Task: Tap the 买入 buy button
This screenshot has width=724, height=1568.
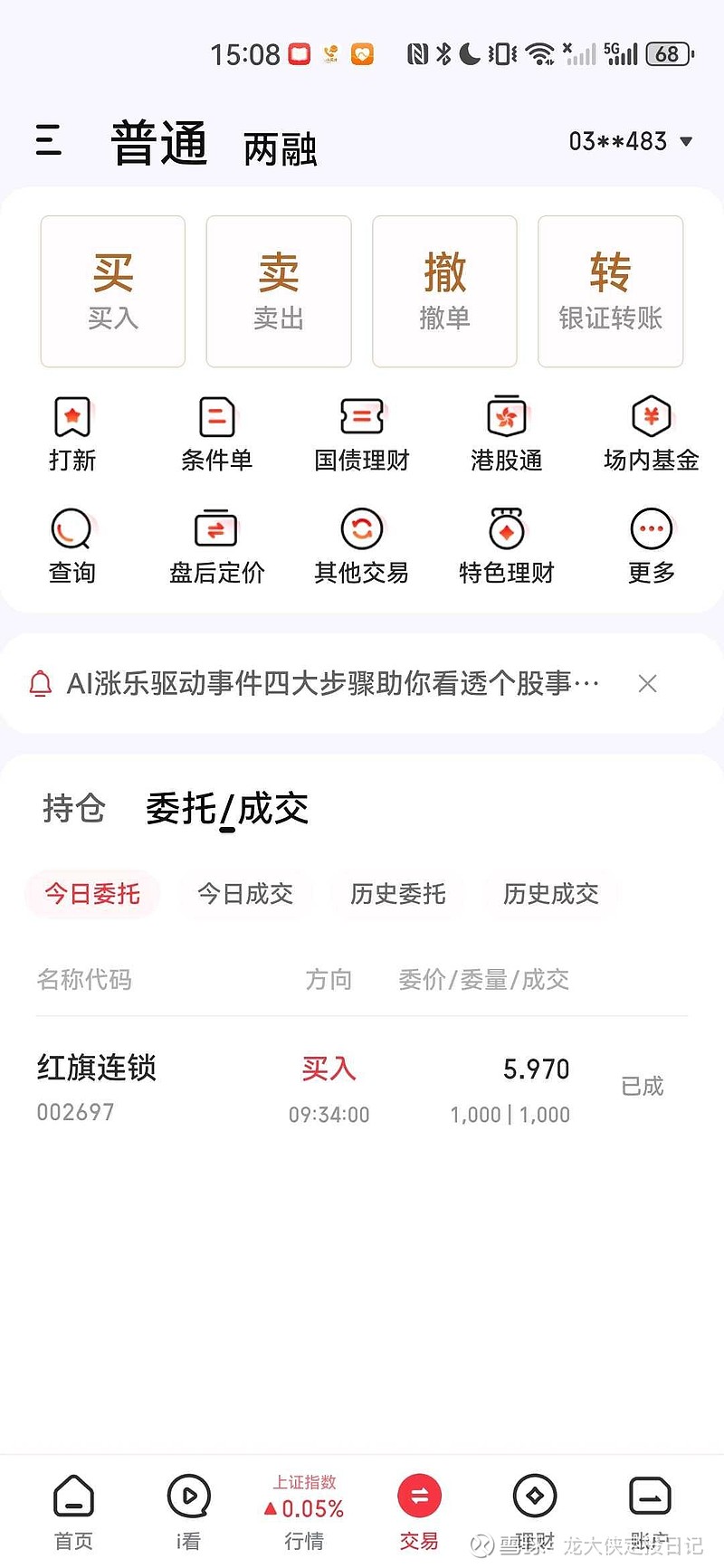Action: point(112,290)
